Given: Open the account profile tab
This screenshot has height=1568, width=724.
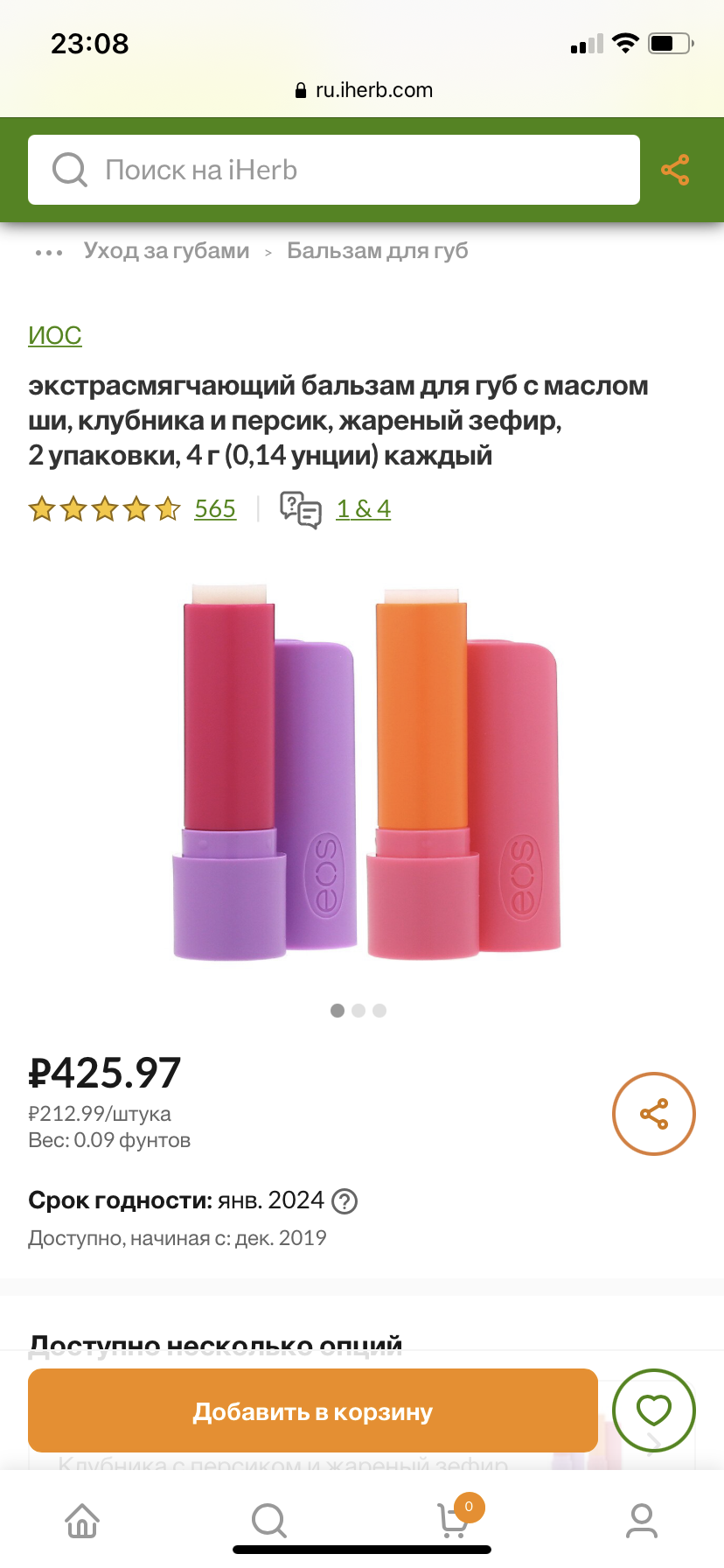Looking at the screenshot, I should 642,1521.
